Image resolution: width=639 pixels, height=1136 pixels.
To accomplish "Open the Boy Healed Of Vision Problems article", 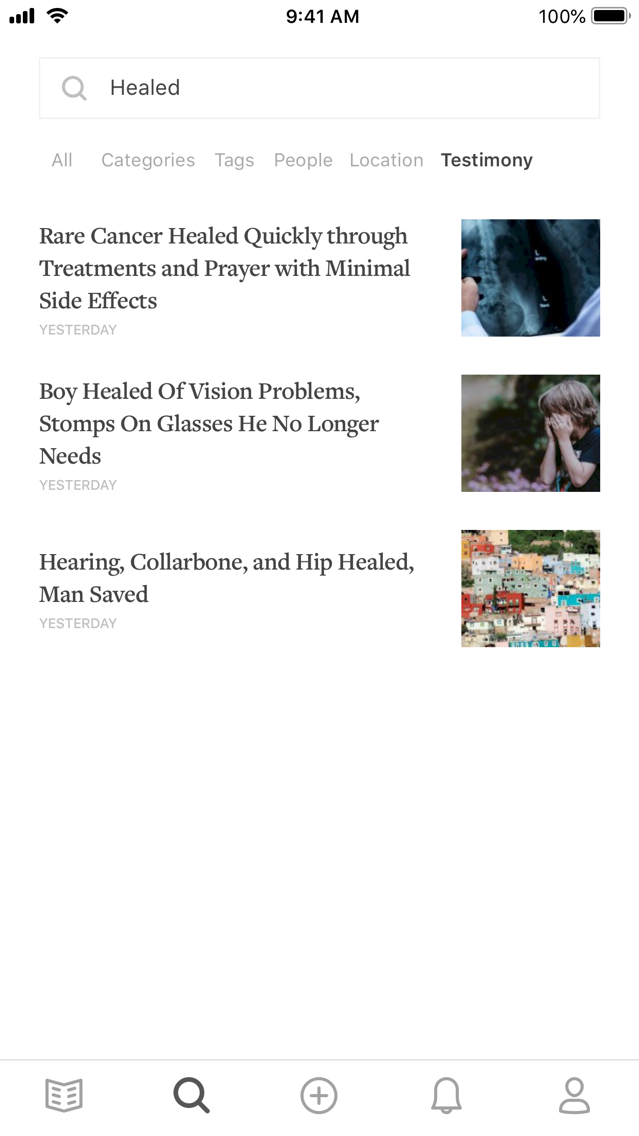I will [x=319, y=433].
